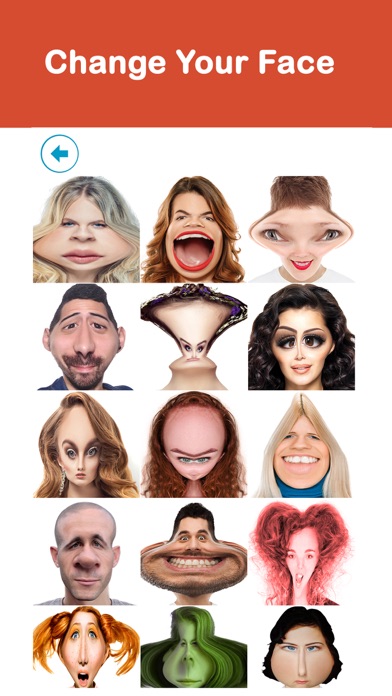
Task: Choose the black curly hair big-eyes effect
Action: pos(301,337)
